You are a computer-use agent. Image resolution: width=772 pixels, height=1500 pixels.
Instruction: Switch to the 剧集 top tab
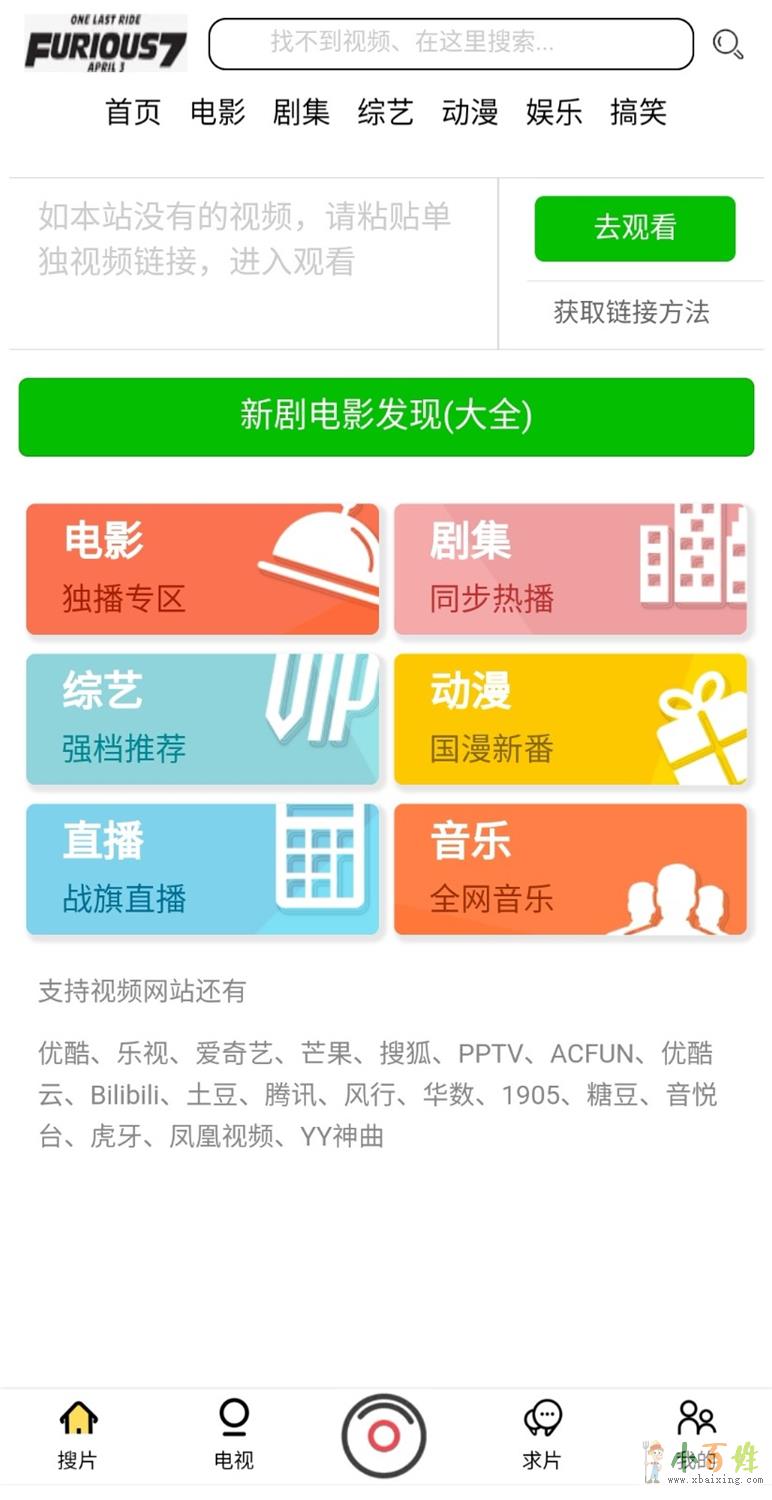301,112
